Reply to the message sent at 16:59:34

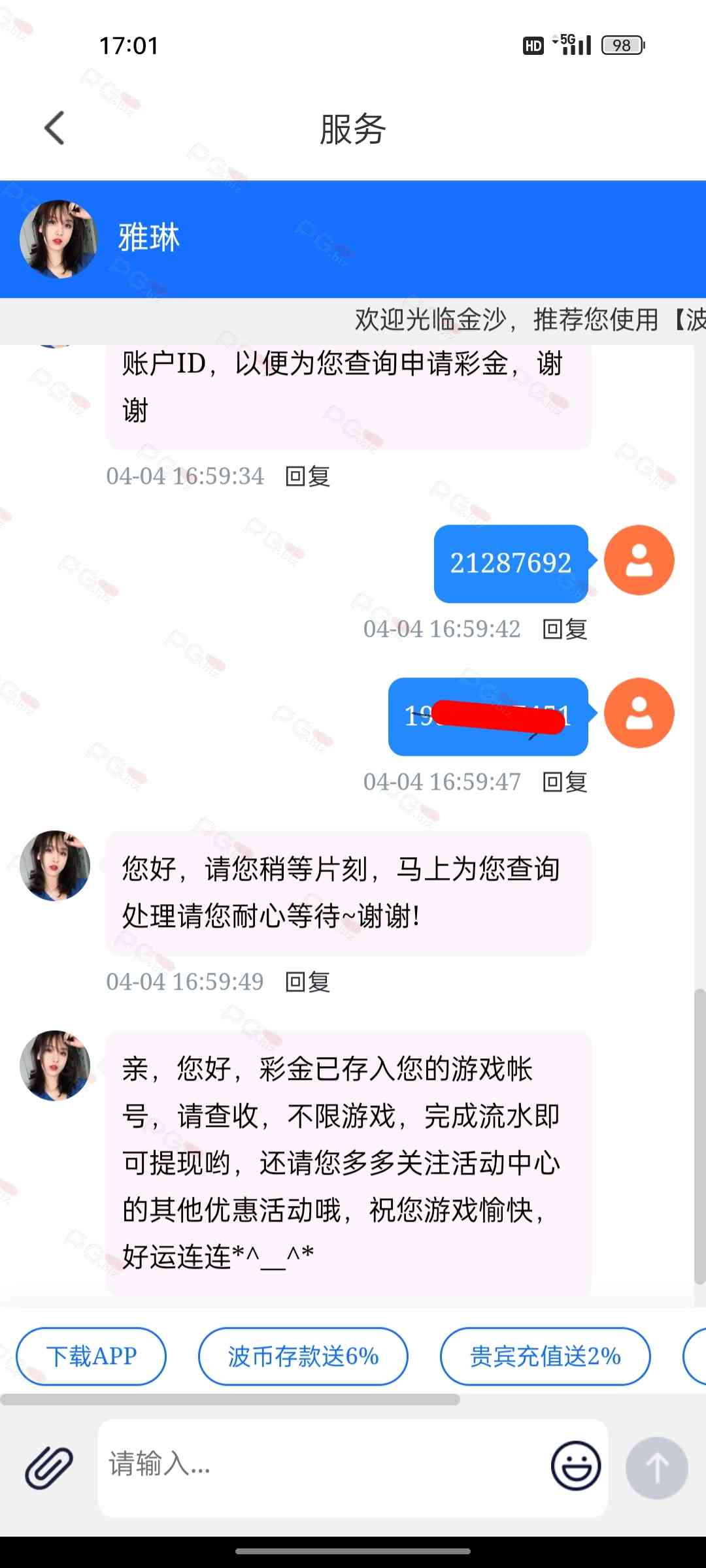coord(308,476)
